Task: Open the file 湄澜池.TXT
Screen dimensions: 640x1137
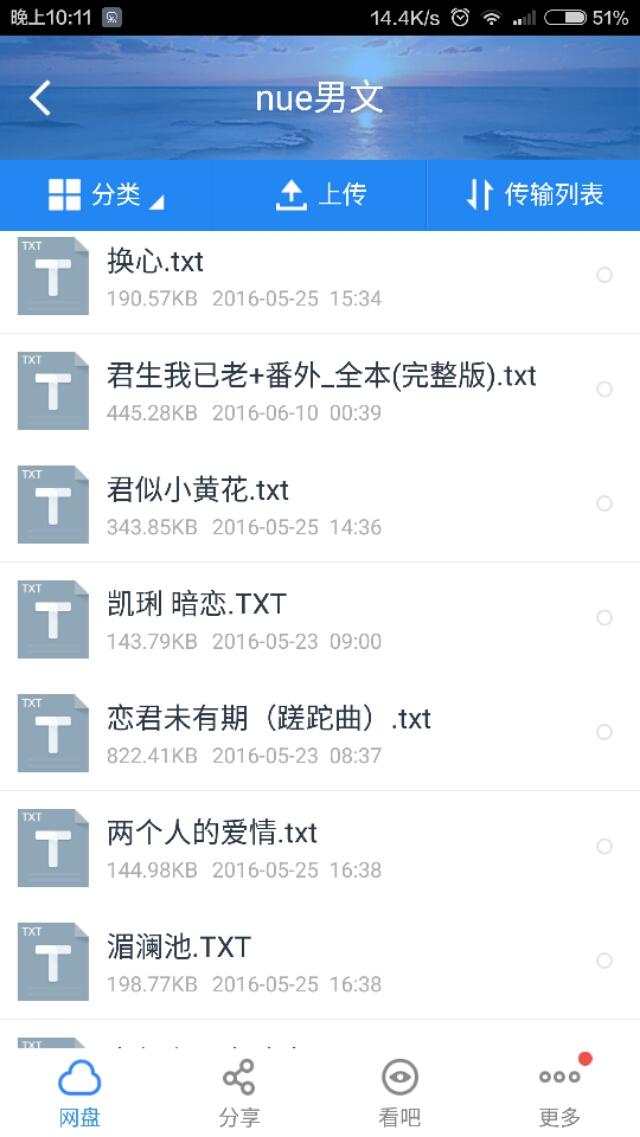Action: pyautogui.click(x=320, y=962)
